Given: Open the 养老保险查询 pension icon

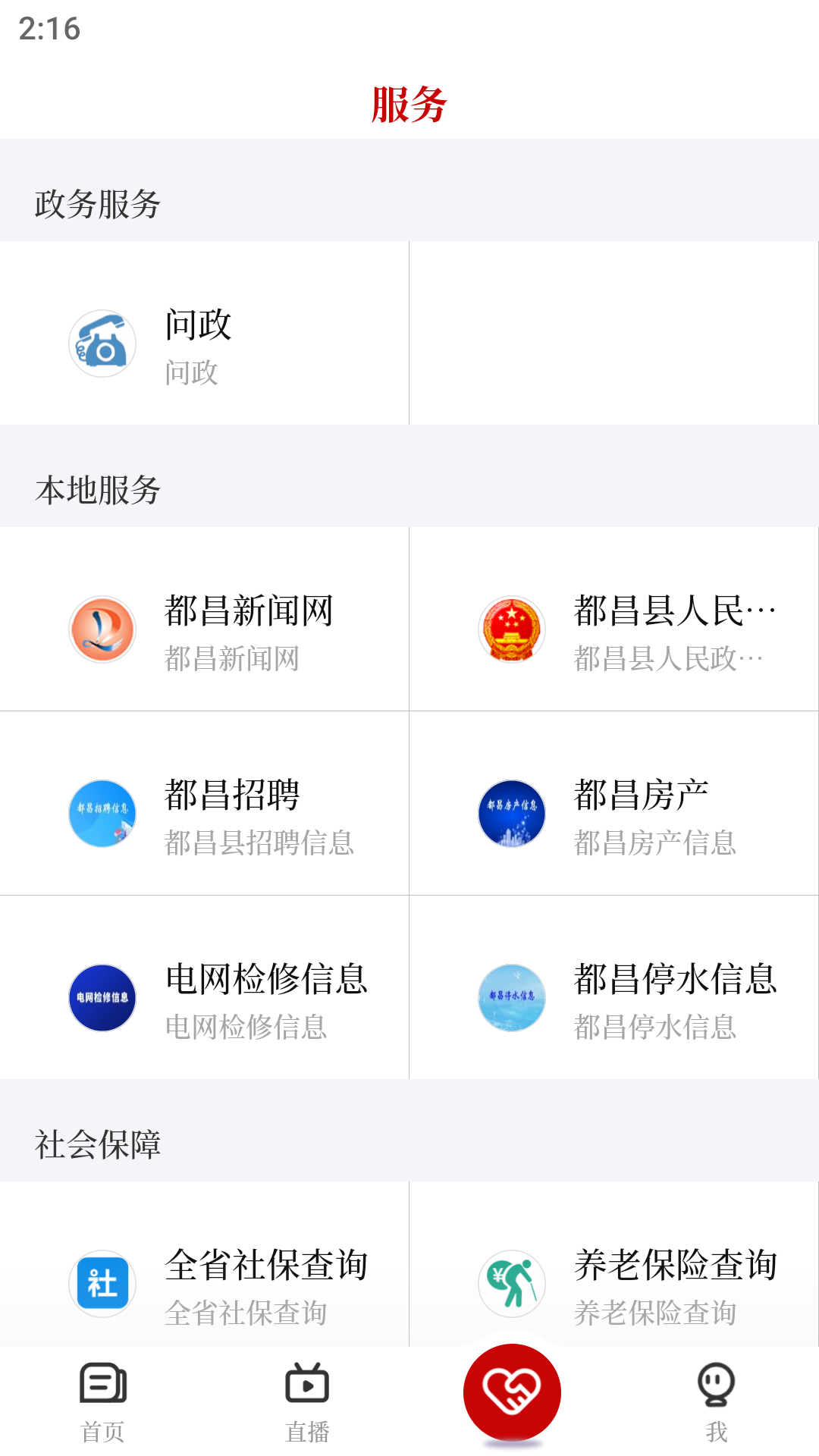Looking at the screenshot, I should tap(512, 1280).
